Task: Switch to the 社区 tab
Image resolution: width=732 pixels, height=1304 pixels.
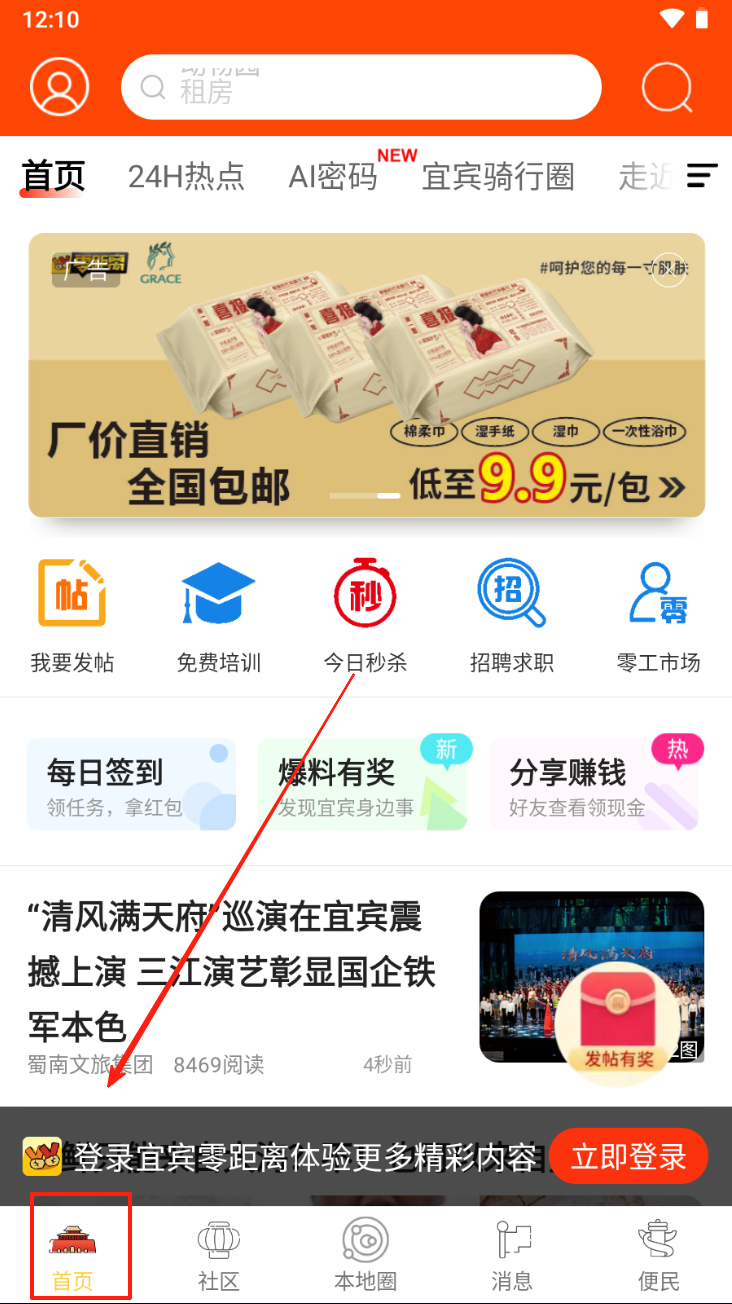Action: [219, 1255]
